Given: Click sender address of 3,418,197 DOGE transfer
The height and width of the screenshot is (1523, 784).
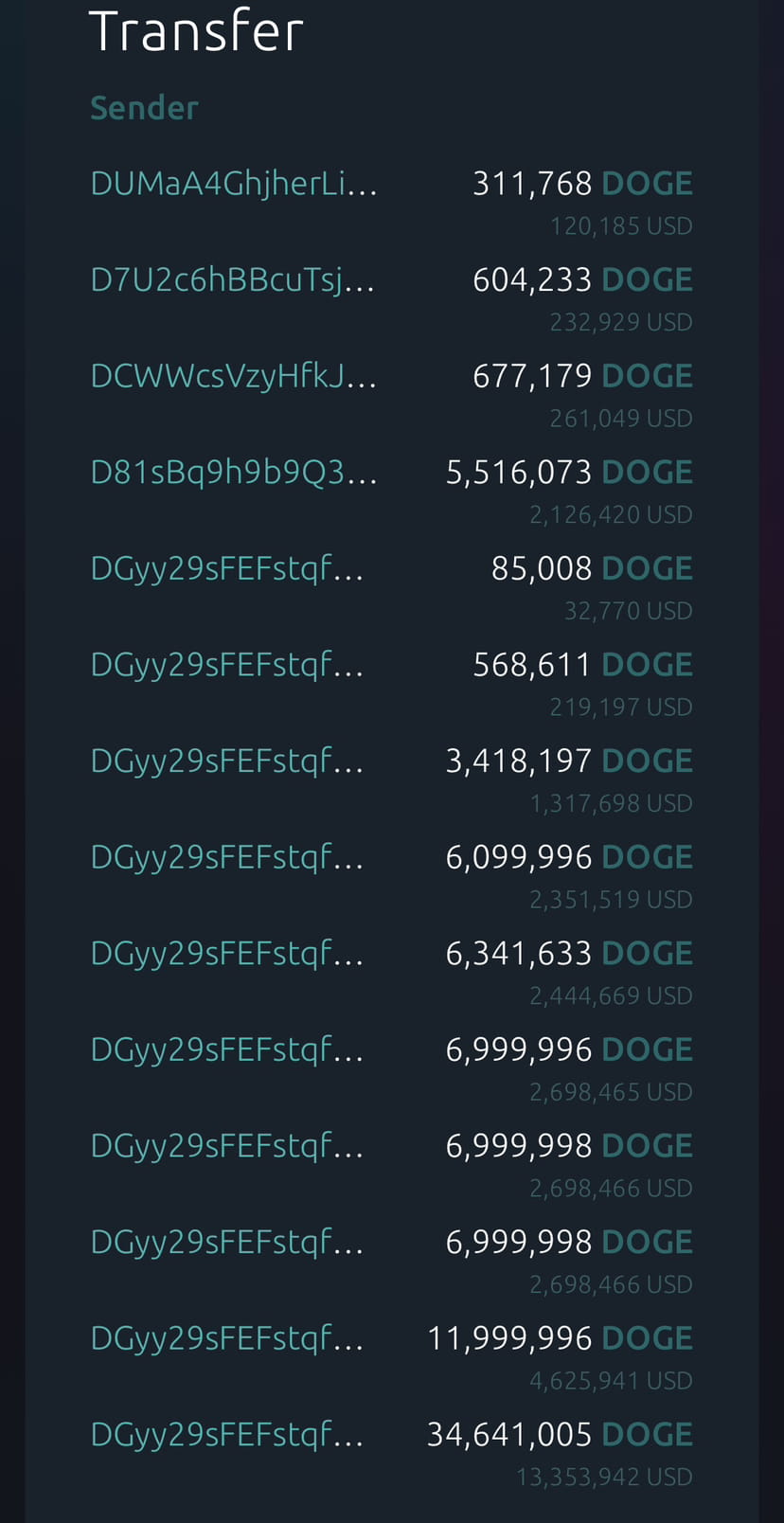Looking at the screenshot, I should (227, 761).
